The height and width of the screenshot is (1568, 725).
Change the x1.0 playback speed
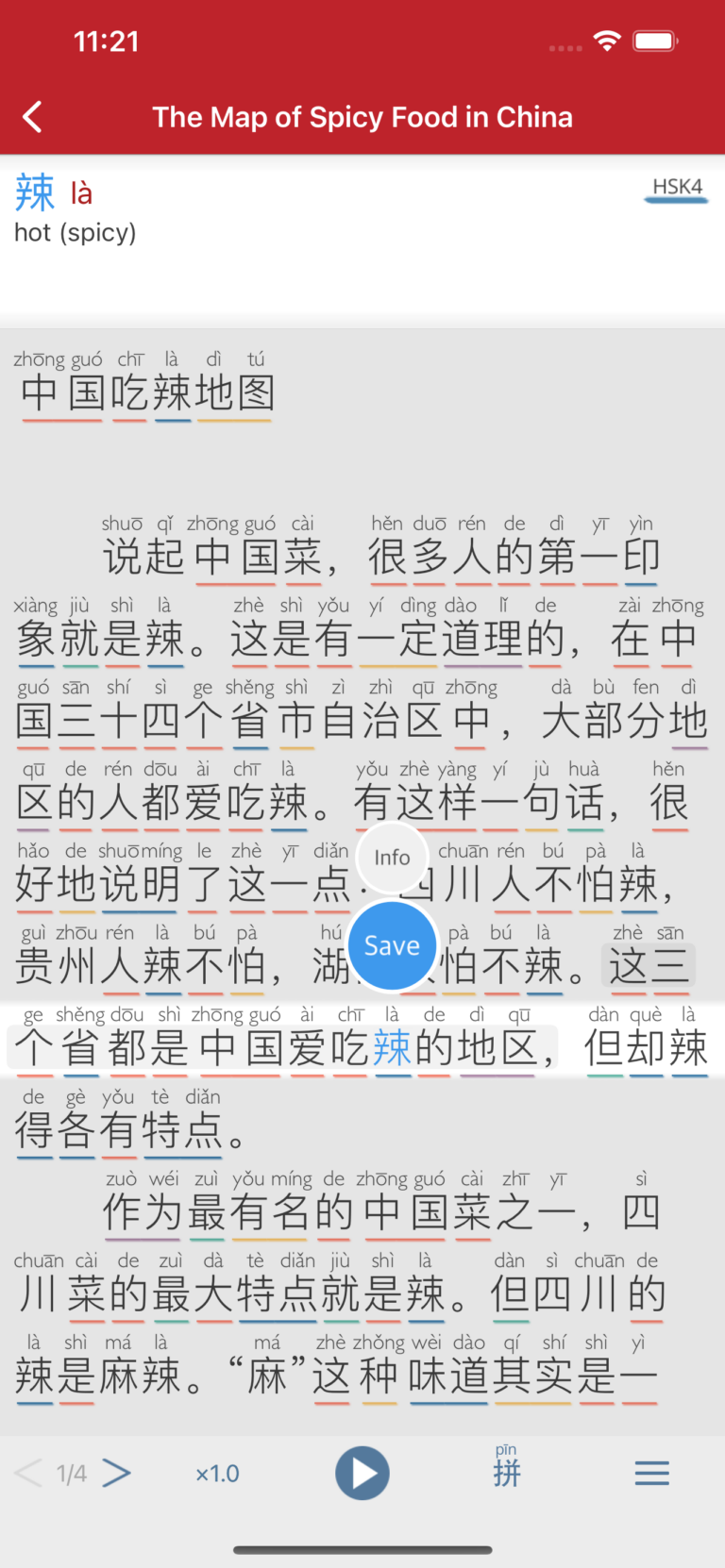tap(217, 1474)
